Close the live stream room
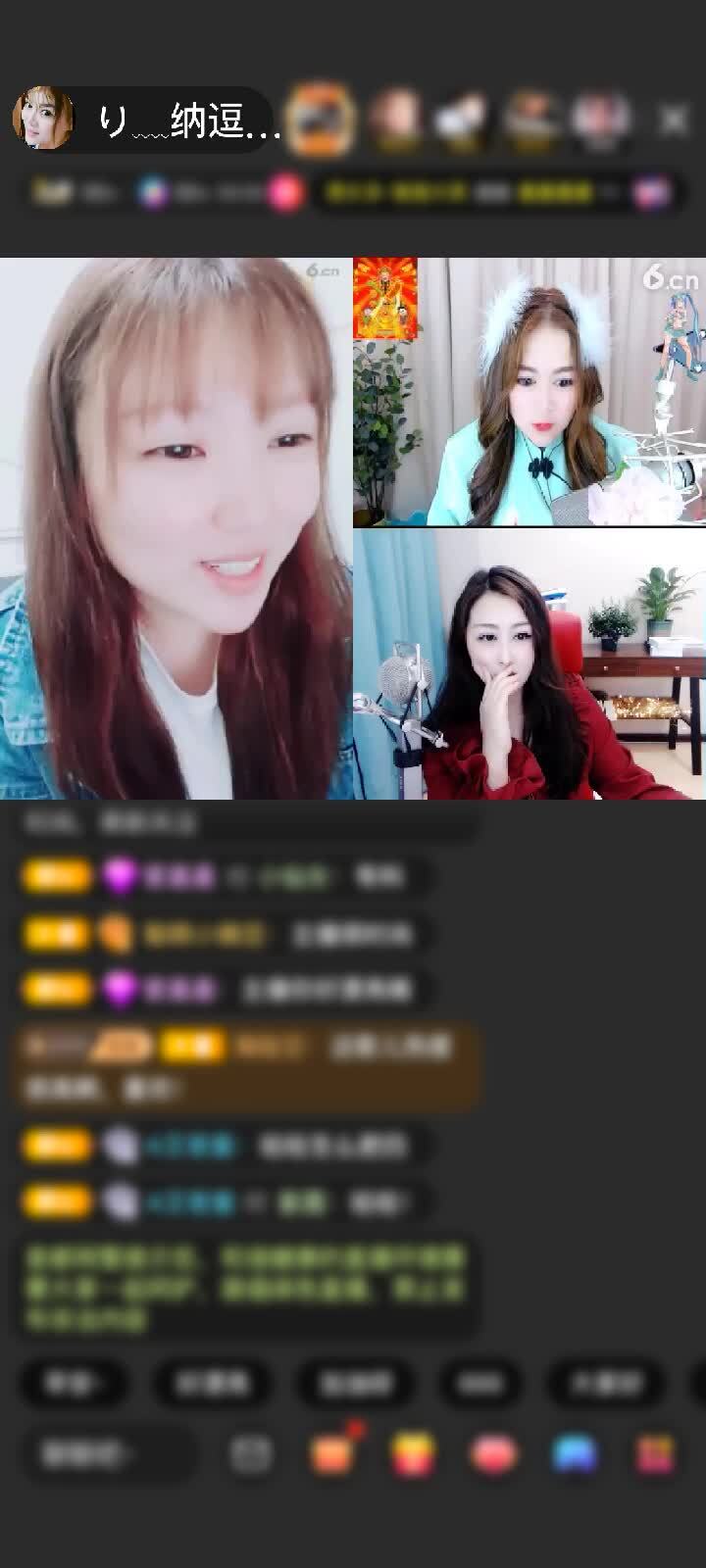The image size is (706, 1568). [x=674, y=120]
